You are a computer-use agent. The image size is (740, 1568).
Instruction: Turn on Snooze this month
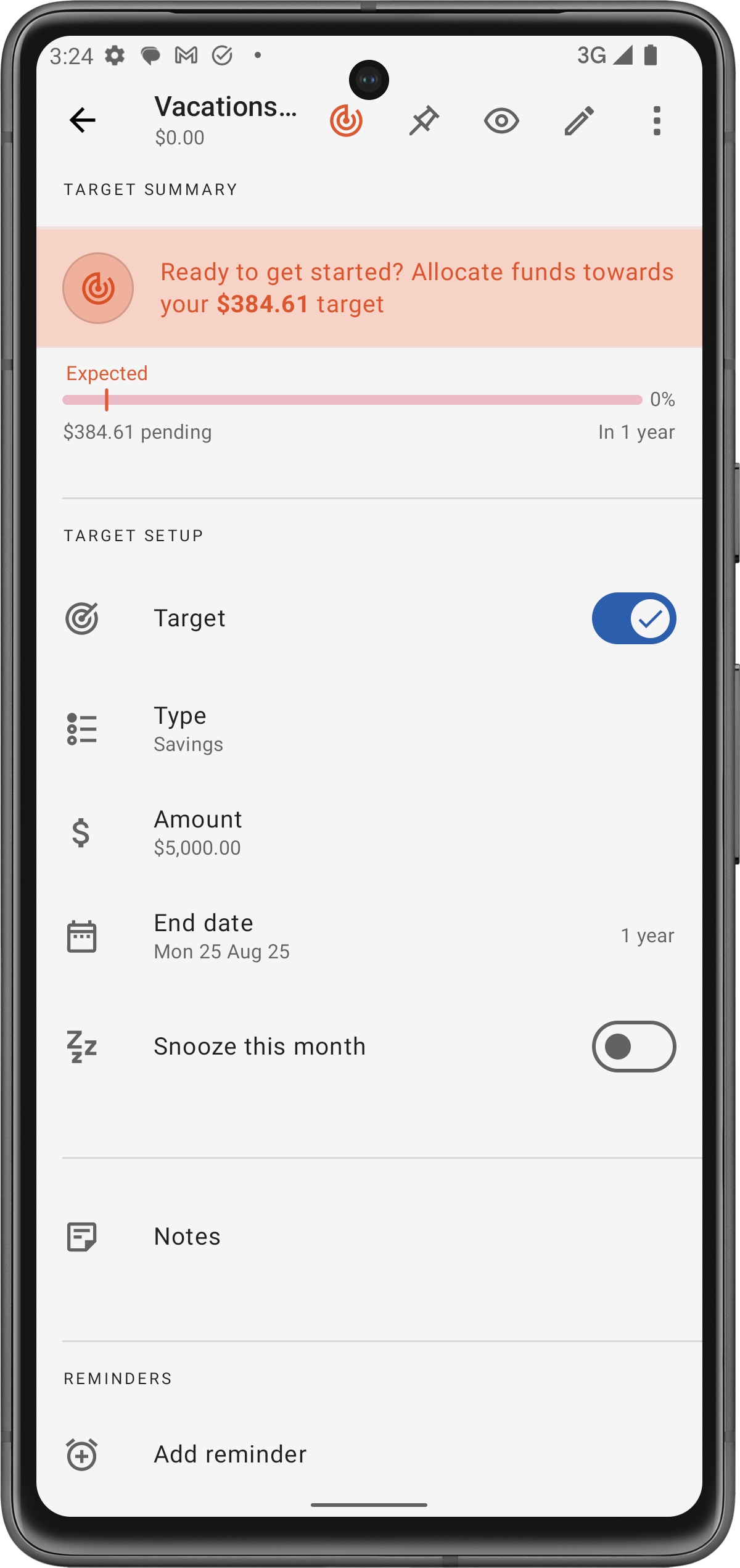pyautogui.click(x=633, y=1047)
